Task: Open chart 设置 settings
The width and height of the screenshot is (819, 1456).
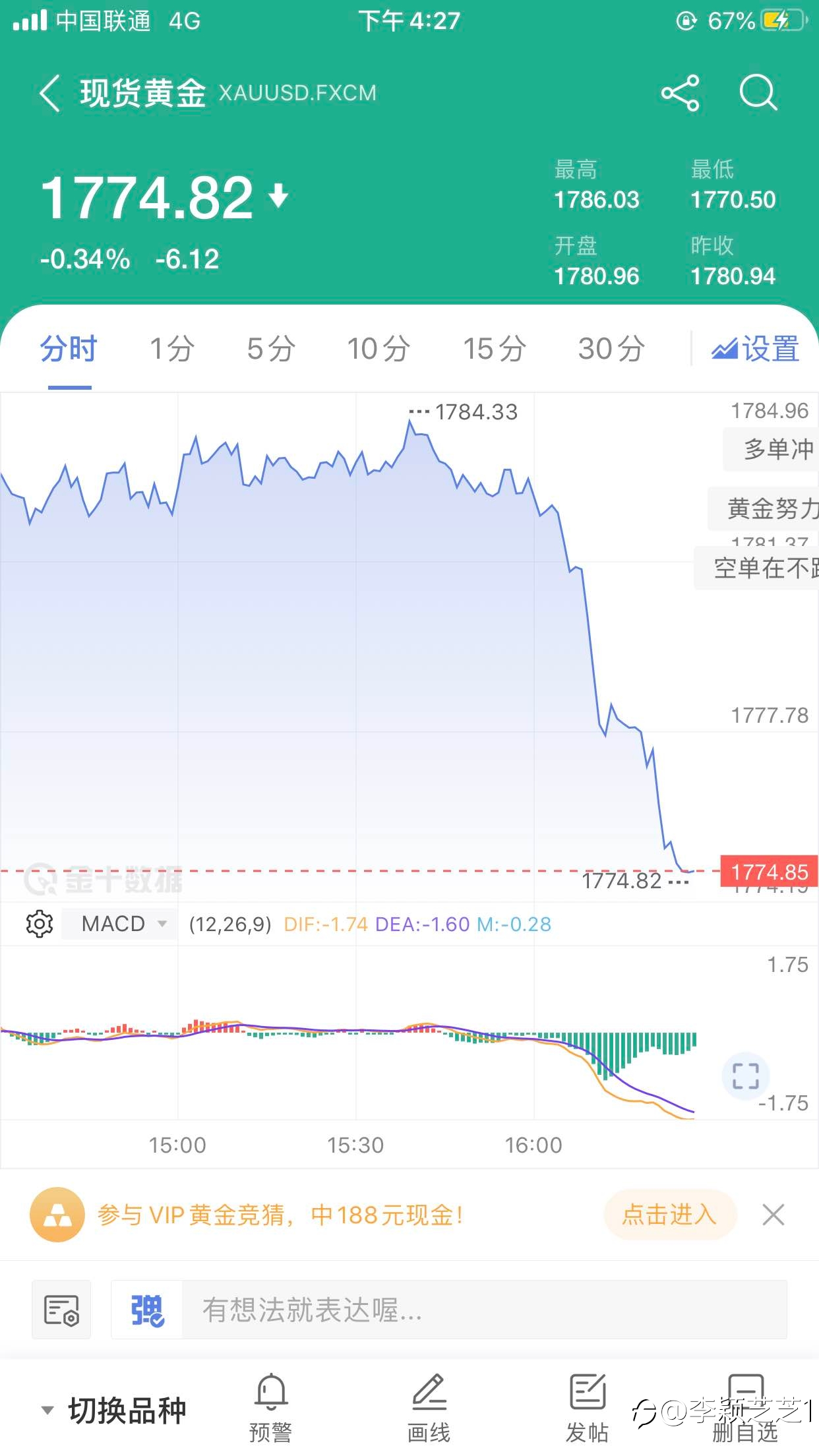Action: tap(756, 349)
